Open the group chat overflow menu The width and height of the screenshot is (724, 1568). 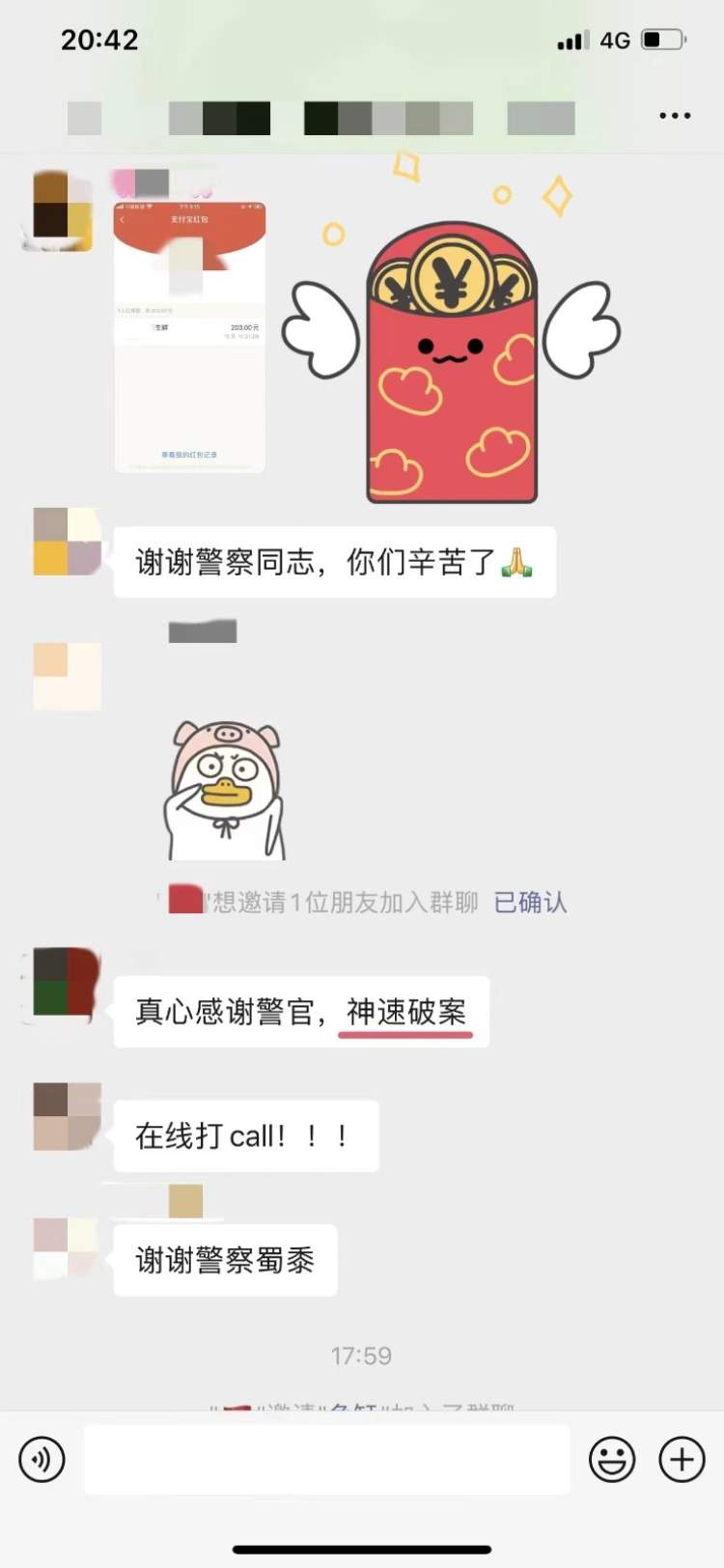[675, 116]
